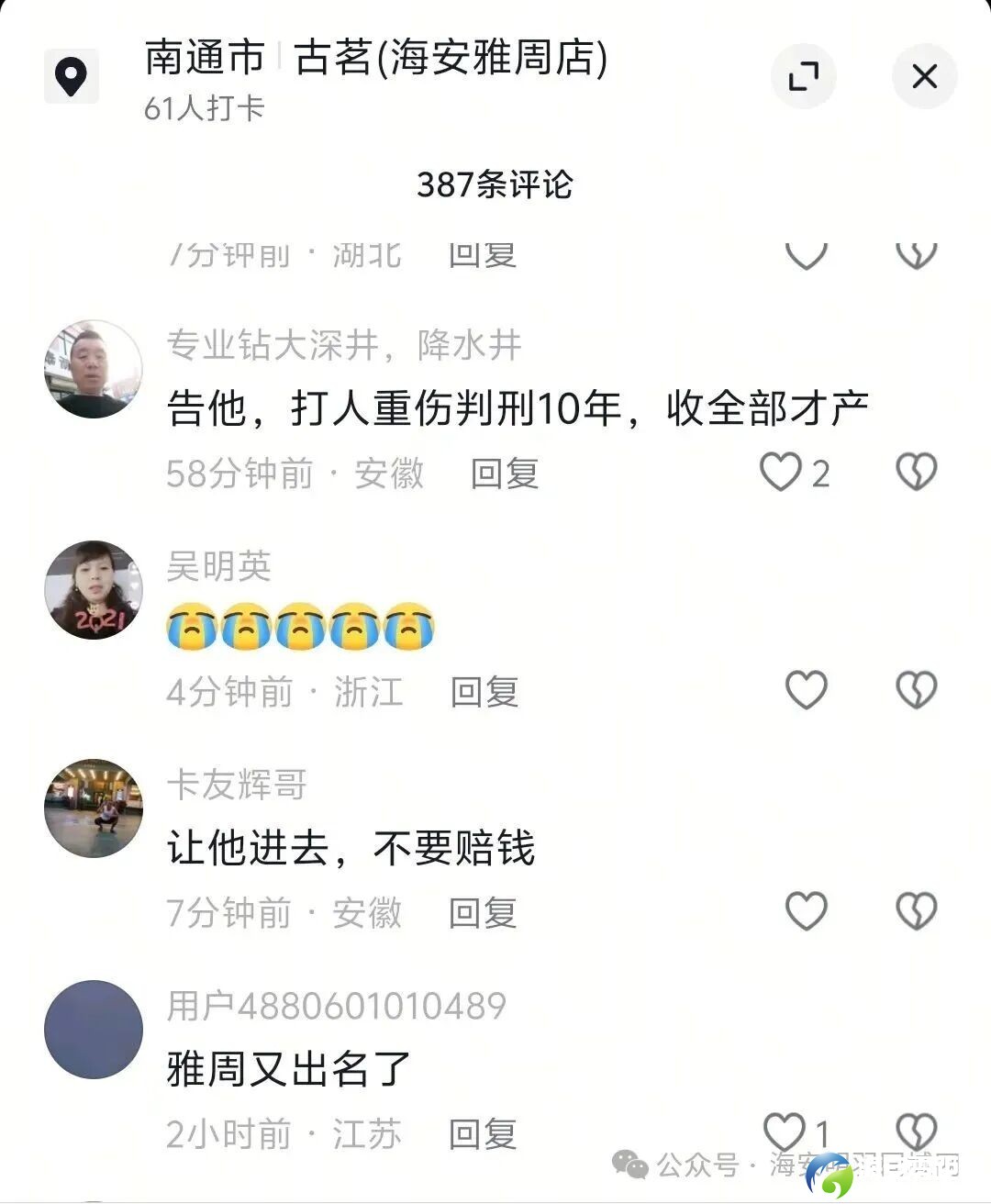Open 吴明英's profile avatar
The height and width of the screenshot is (1204, 991).
[x=94, y=590]
